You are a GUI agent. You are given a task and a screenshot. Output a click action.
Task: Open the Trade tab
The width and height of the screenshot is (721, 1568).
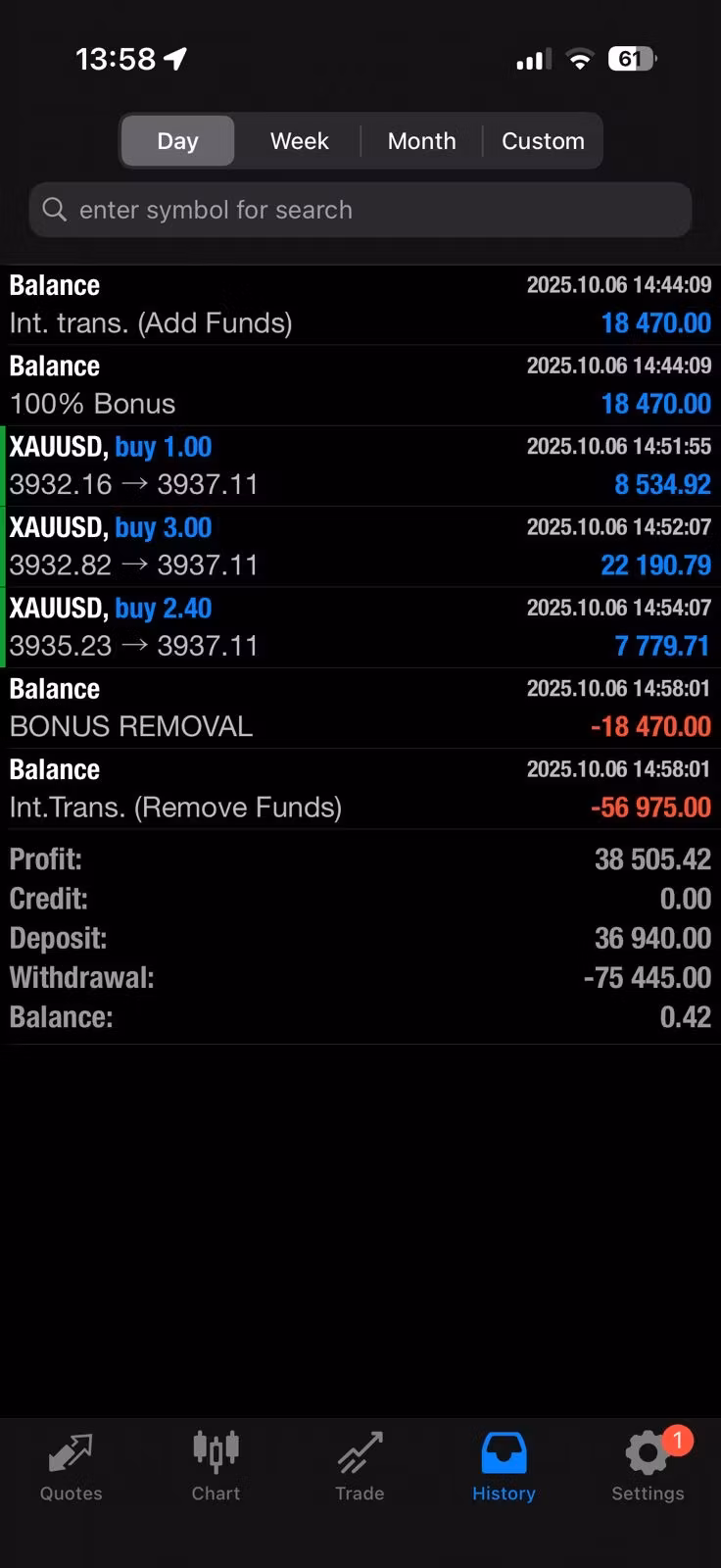pos(360,1466)
